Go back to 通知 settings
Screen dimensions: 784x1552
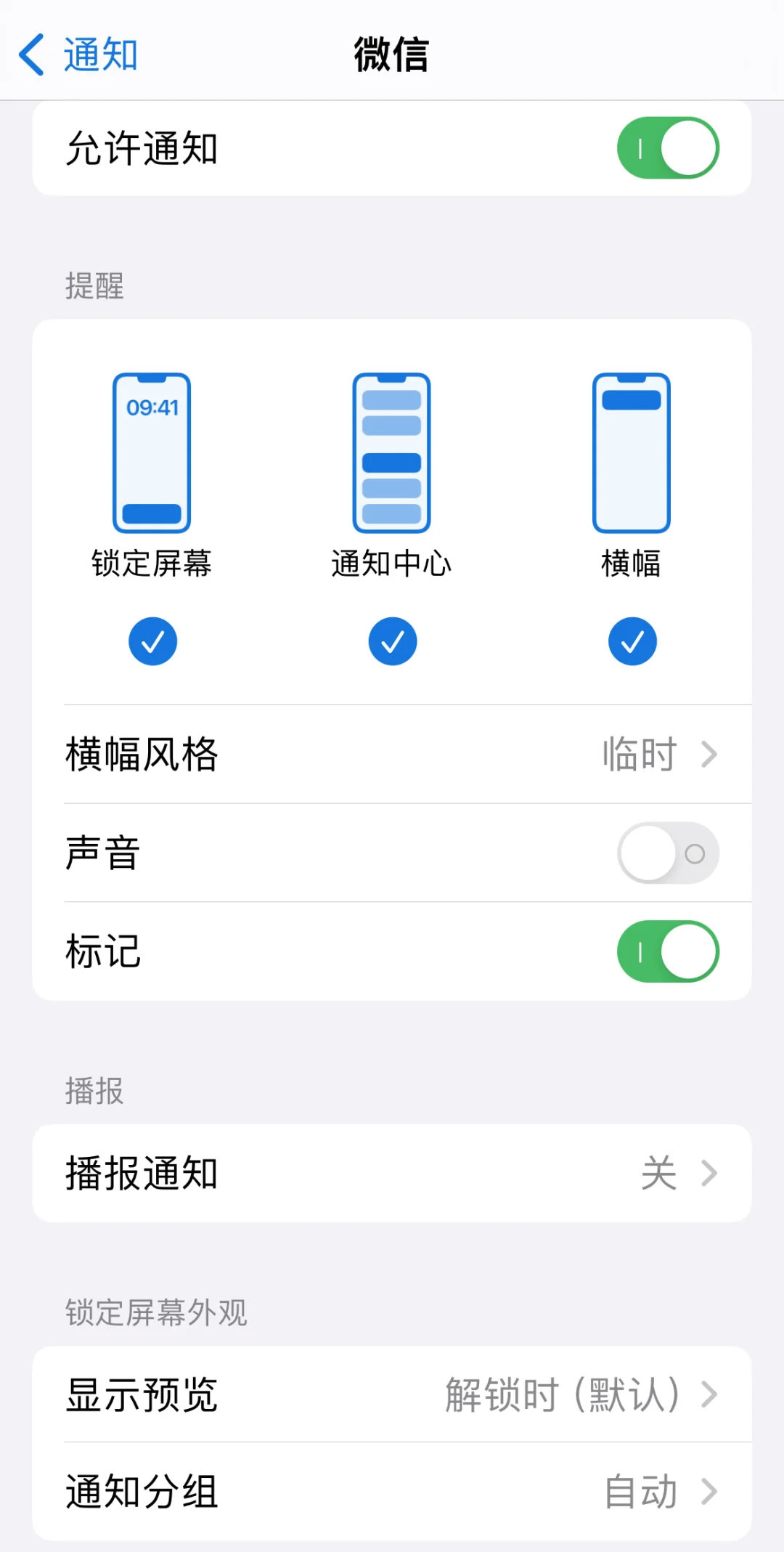[x=78, y=54]
